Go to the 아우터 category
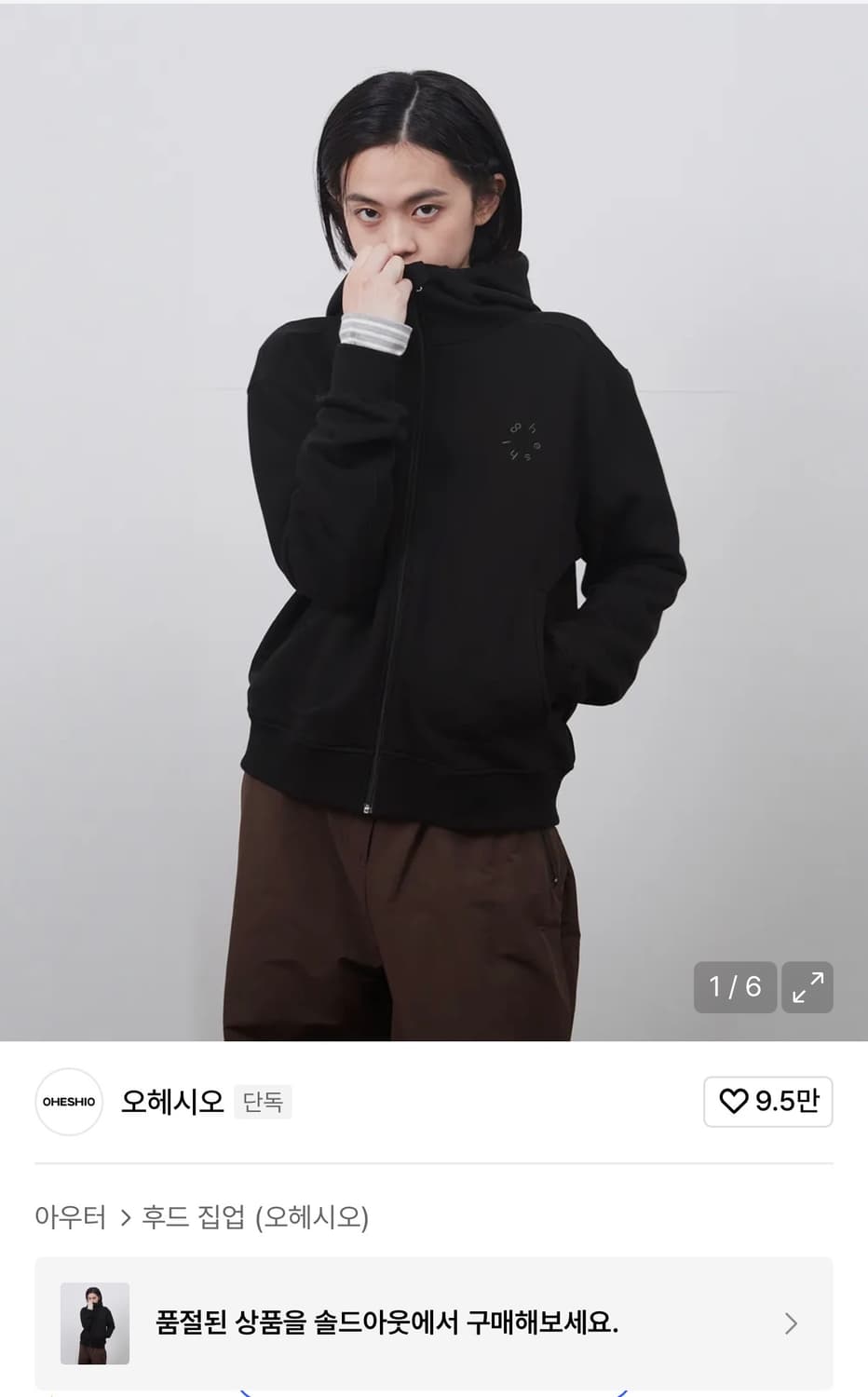This screenshot has height=1397, width=868. click(x=69, y=1218)
